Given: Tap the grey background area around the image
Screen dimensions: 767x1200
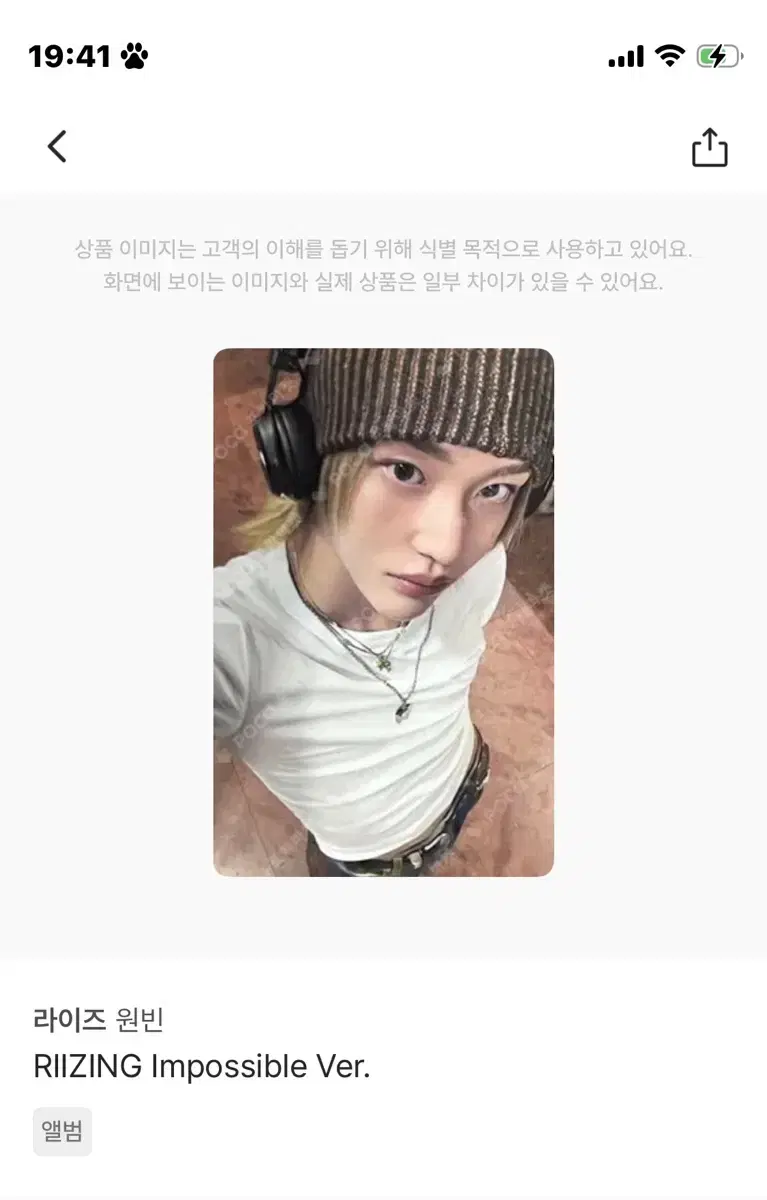Looking at the screenshot, I should (x=110, y=612).
